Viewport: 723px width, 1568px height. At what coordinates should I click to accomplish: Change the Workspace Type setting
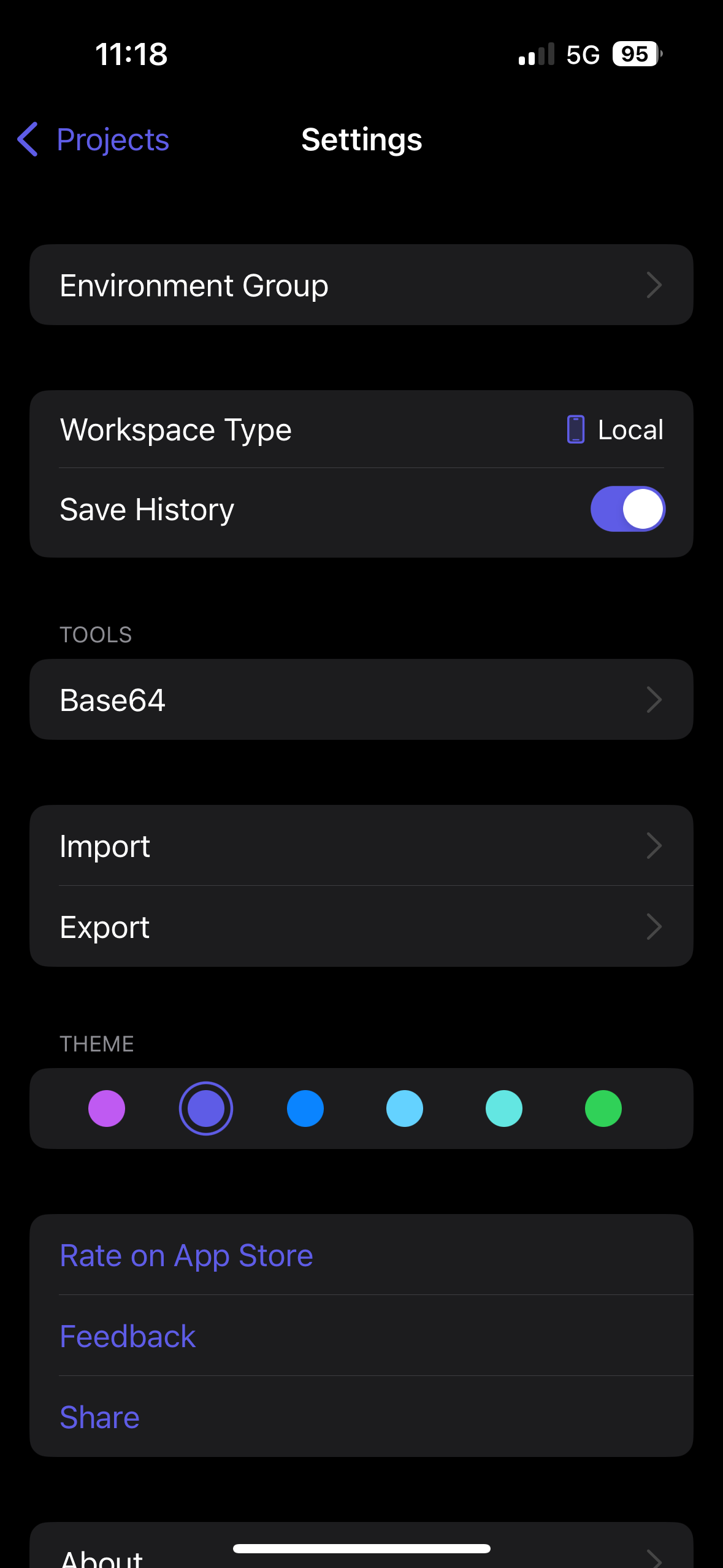point(361,429)
